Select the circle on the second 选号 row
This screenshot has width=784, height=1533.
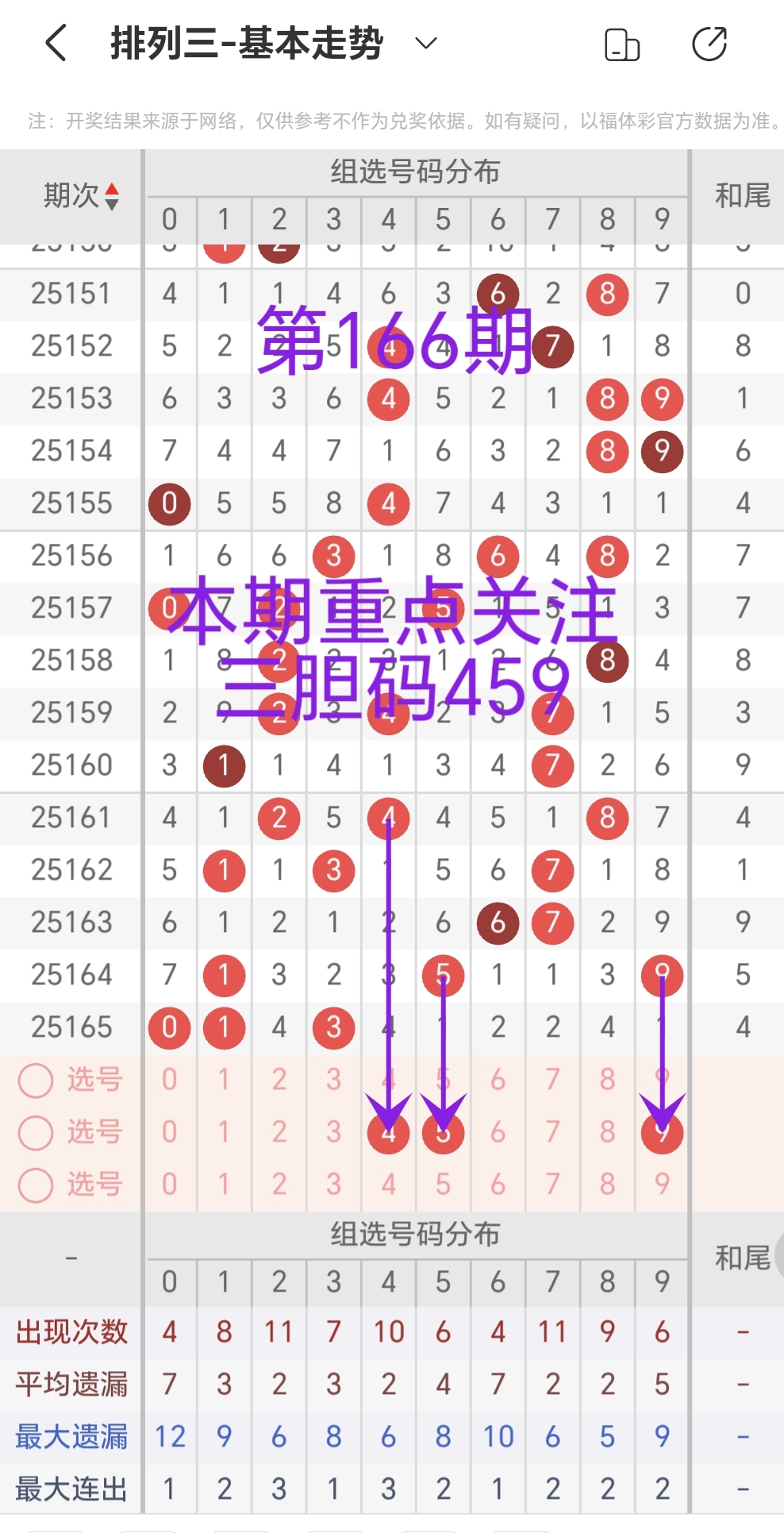[x=35, y=1134]
